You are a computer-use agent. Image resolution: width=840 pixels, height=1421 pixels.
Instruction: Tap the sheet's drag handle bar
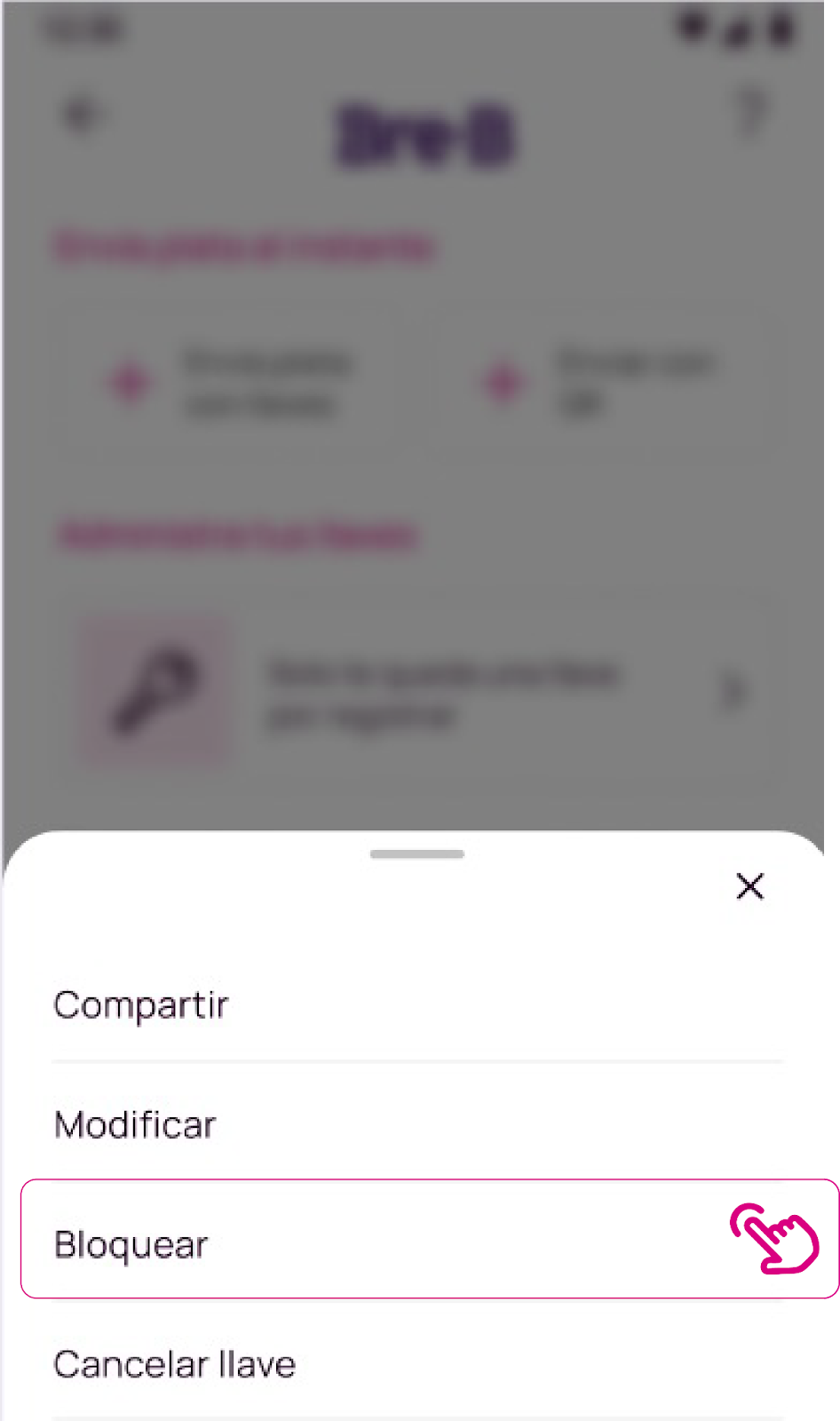[416, 853]
